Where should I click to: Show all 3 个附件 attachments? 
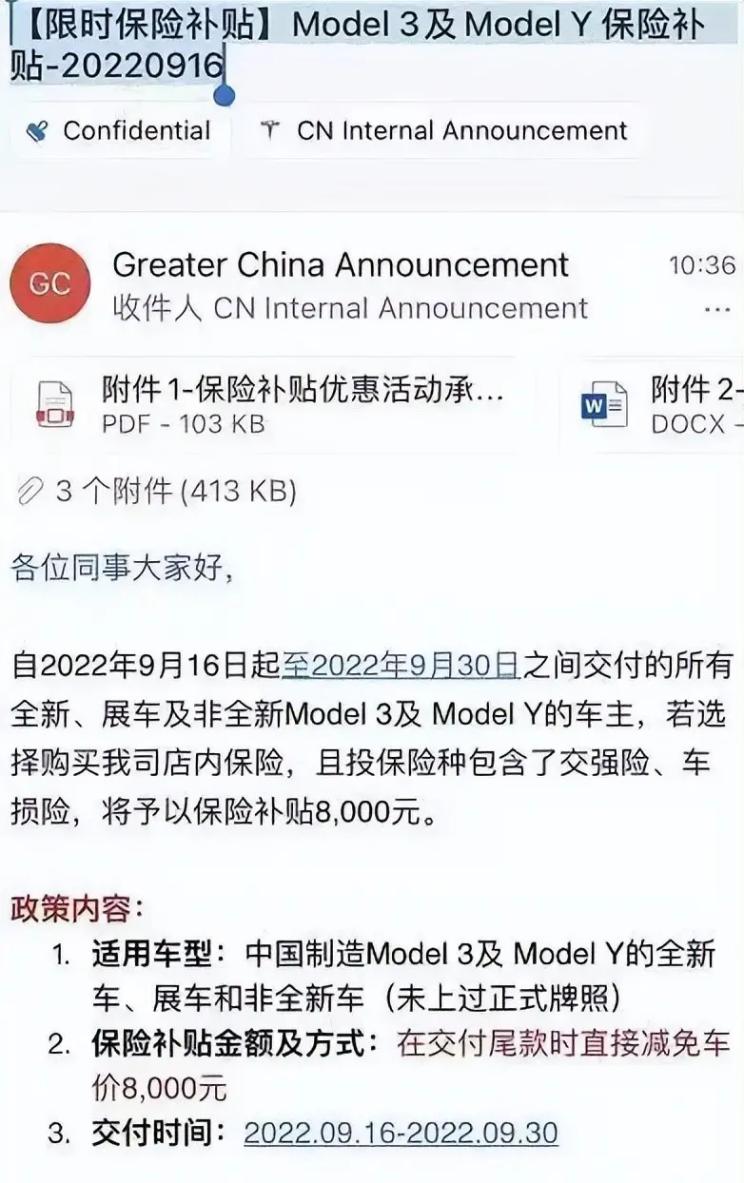coord(158,491)
